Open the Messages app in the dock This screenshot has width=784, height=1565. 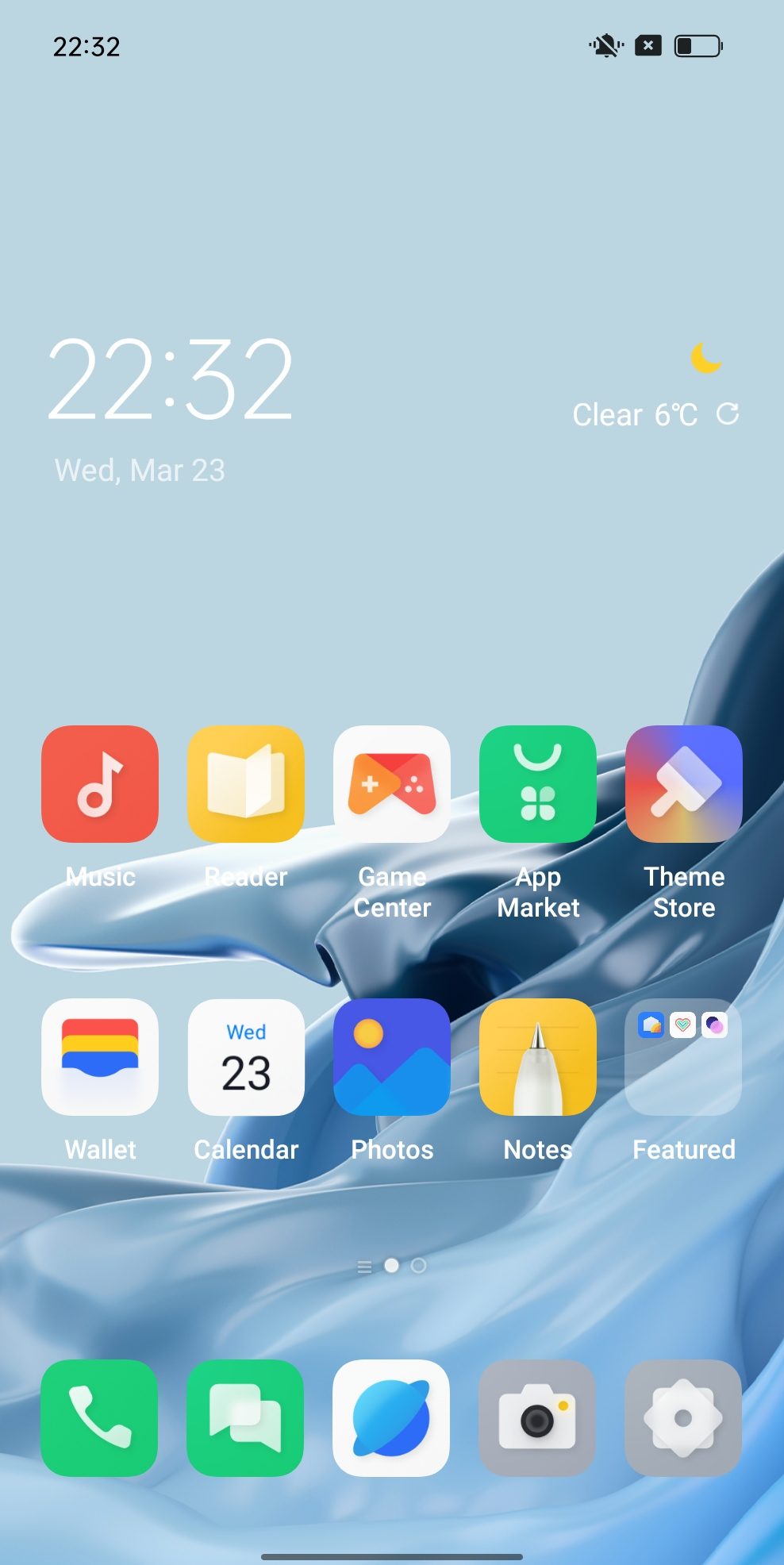(245, 1418)
